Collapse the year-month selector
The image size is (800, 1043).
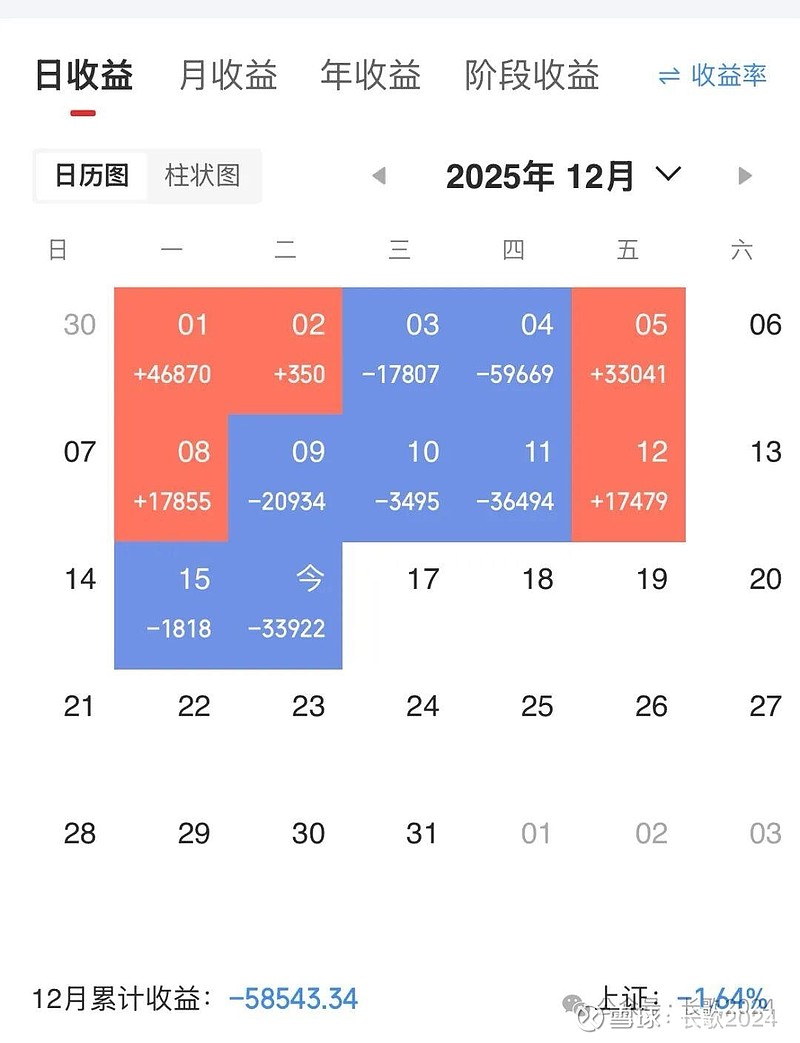(668, 175)
